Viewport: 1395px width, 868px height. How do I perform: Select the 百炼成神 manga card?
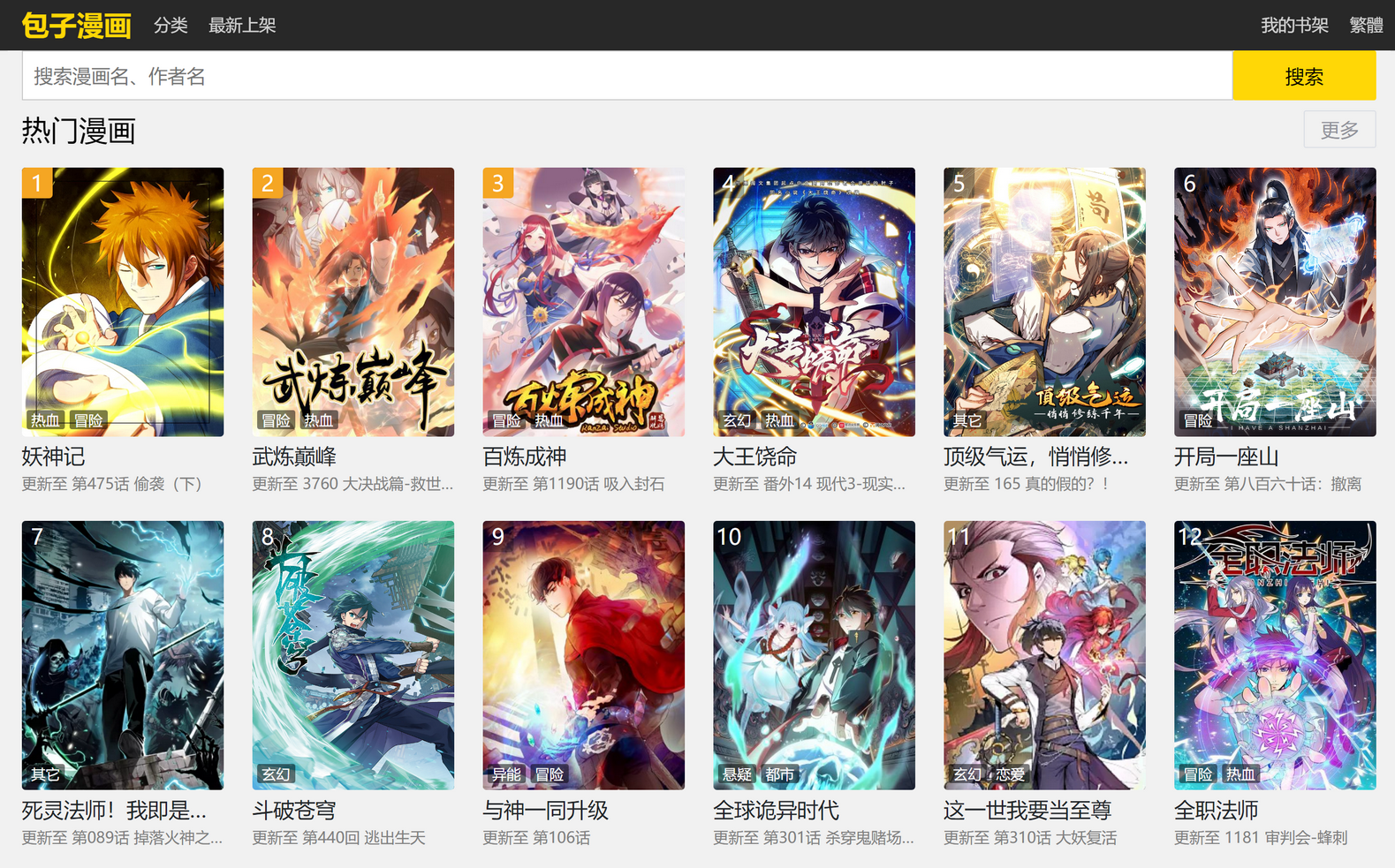(x=584, y=302)
